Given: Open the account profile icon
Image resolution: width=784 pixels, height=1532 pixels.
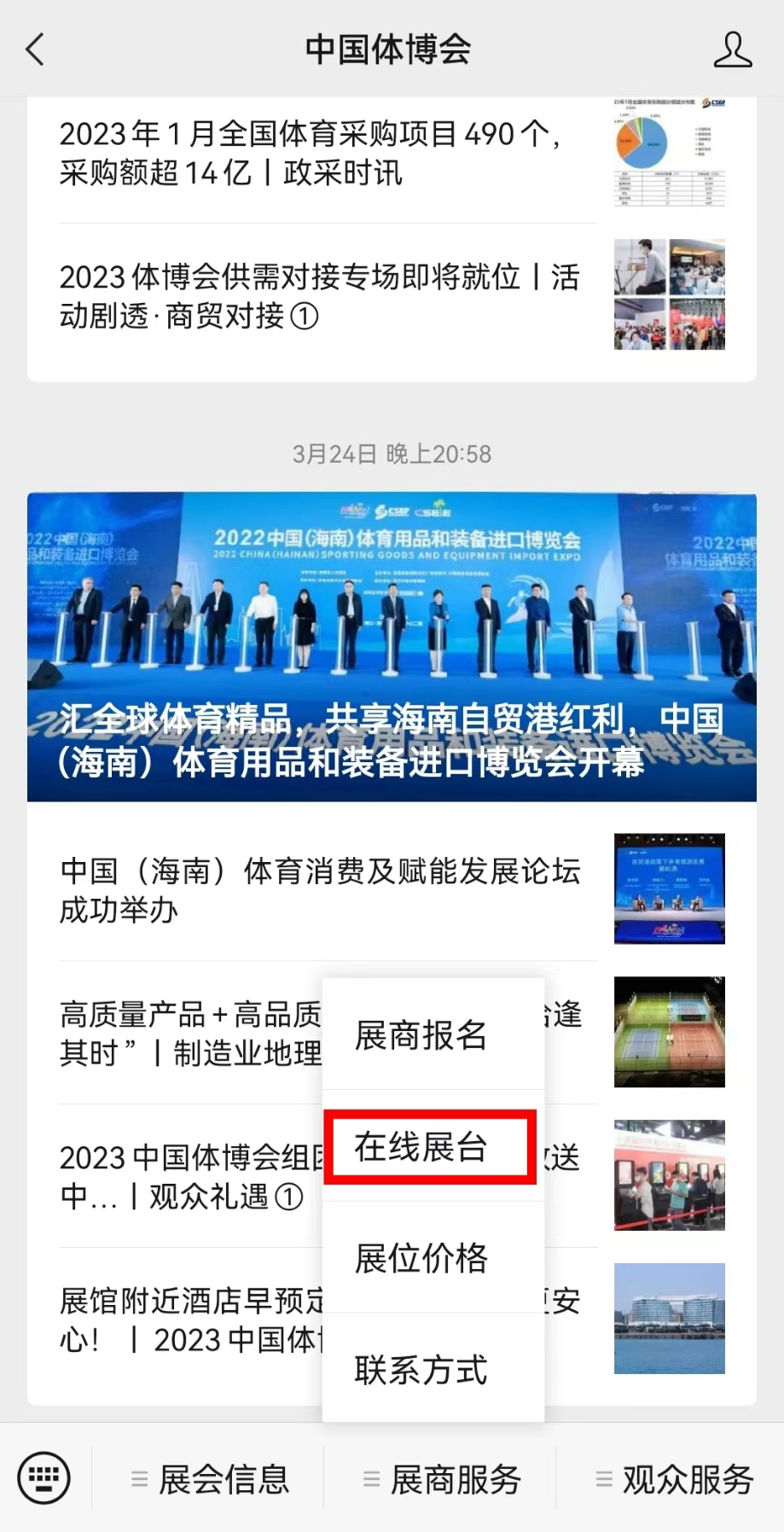Looking at the screenshot, I should [732, 50].
